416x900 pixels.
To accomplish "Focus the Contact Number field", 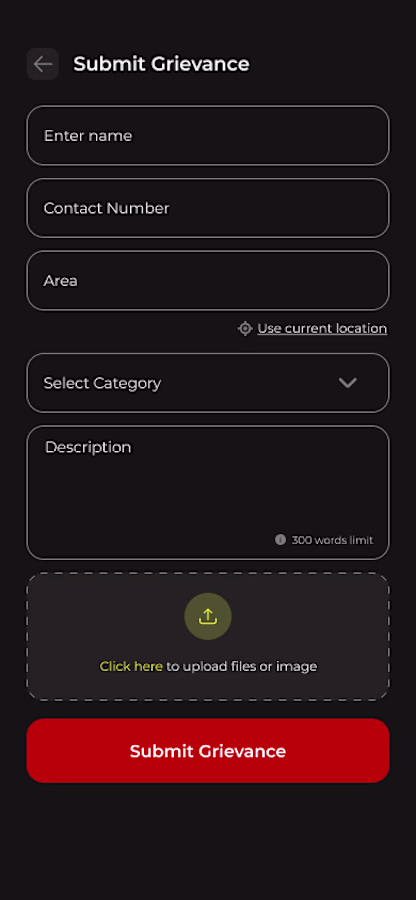I will pyautogui.click(x=208, y=208).
